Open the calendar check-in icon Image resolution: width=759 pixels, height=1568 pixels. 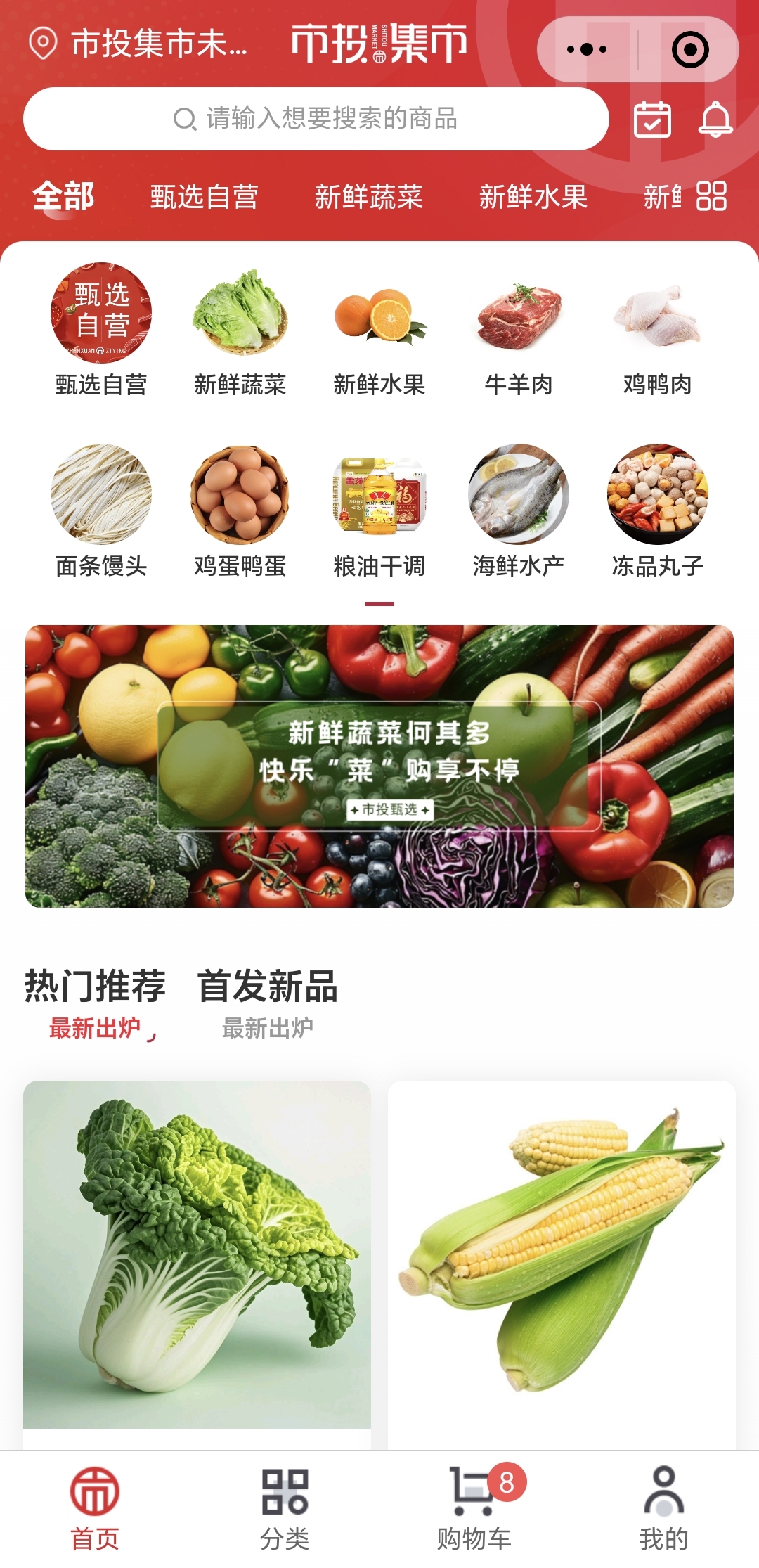pos(652,119)
